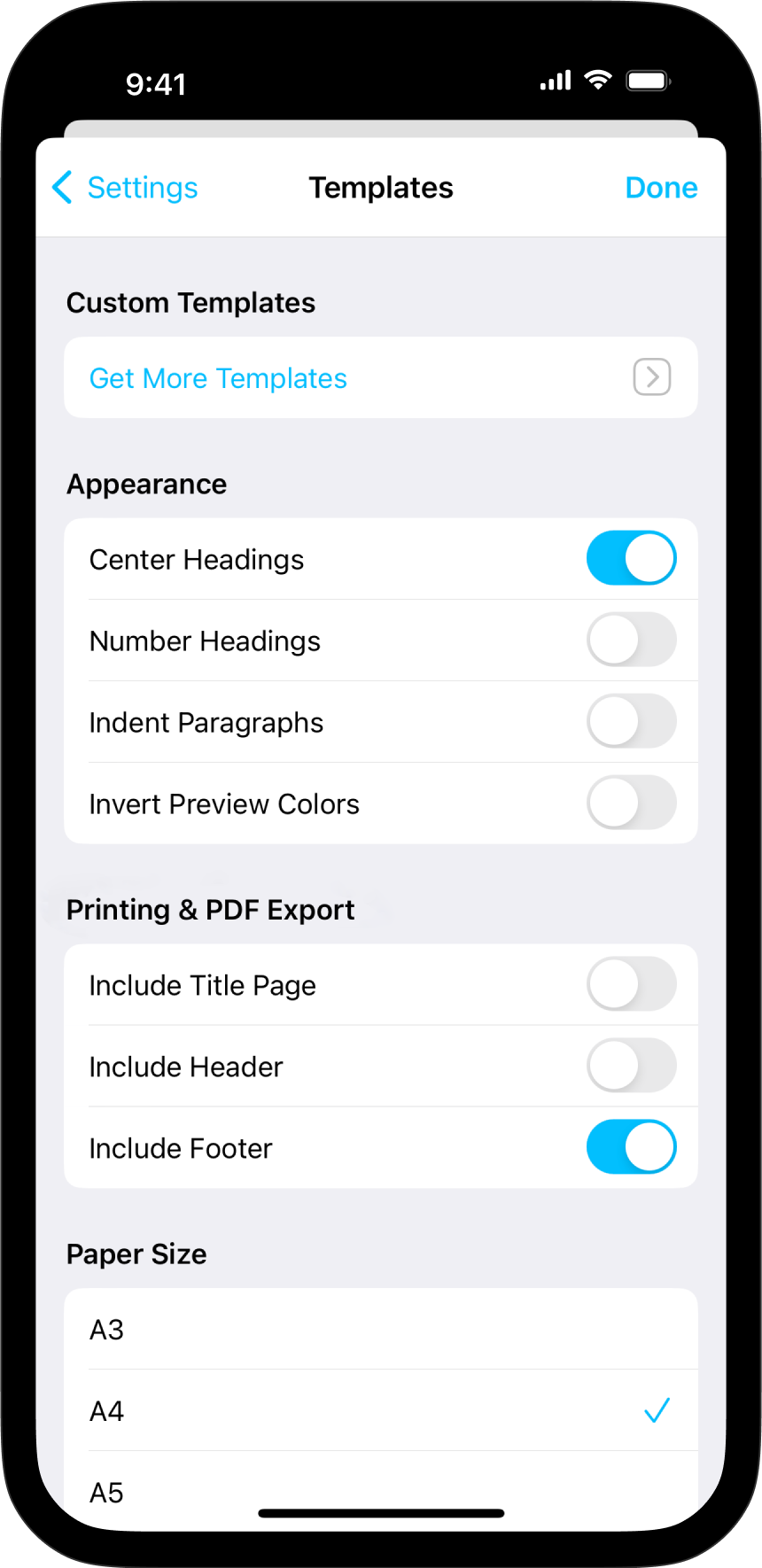Switch on Indent Paragraphs
The height and width of the screenshot is (1568, 762).
[x=631, y=722]
